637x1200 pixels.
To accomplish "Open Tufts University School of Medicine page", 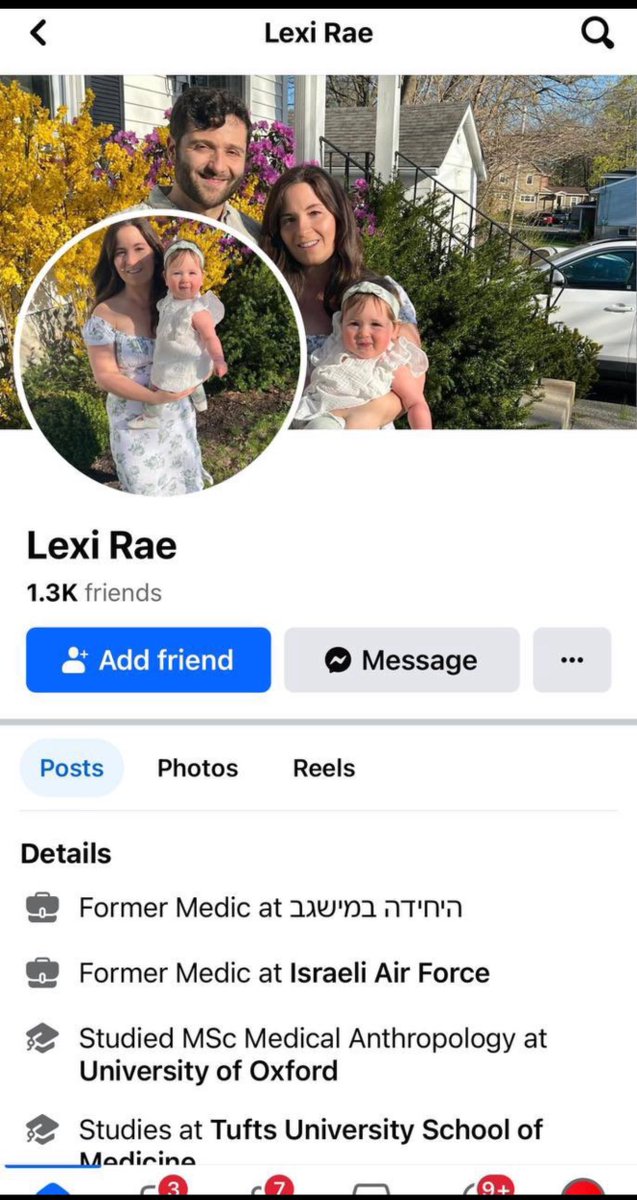I will tap(375, 1131).
